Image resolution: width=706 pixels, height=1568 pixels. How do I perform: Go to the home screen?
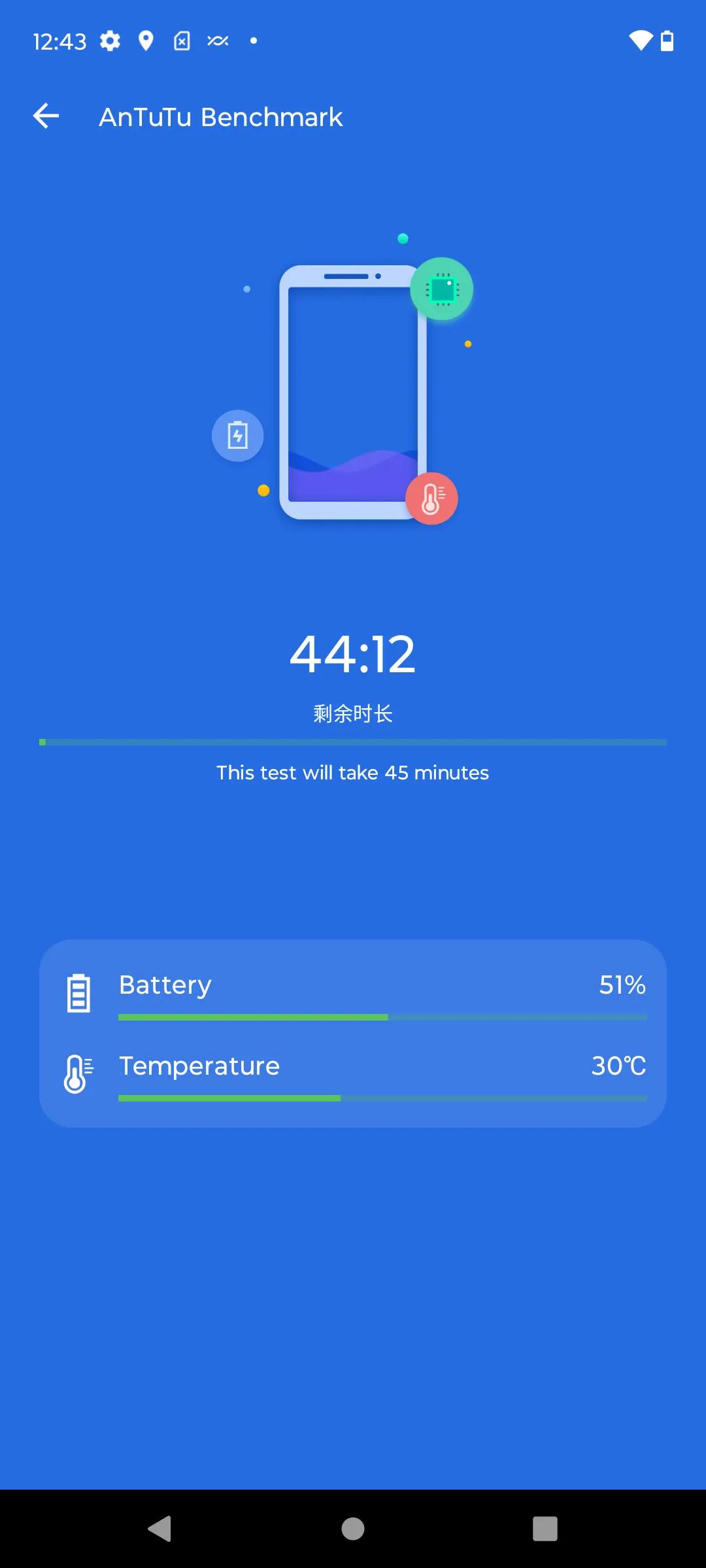[353, 1529]
